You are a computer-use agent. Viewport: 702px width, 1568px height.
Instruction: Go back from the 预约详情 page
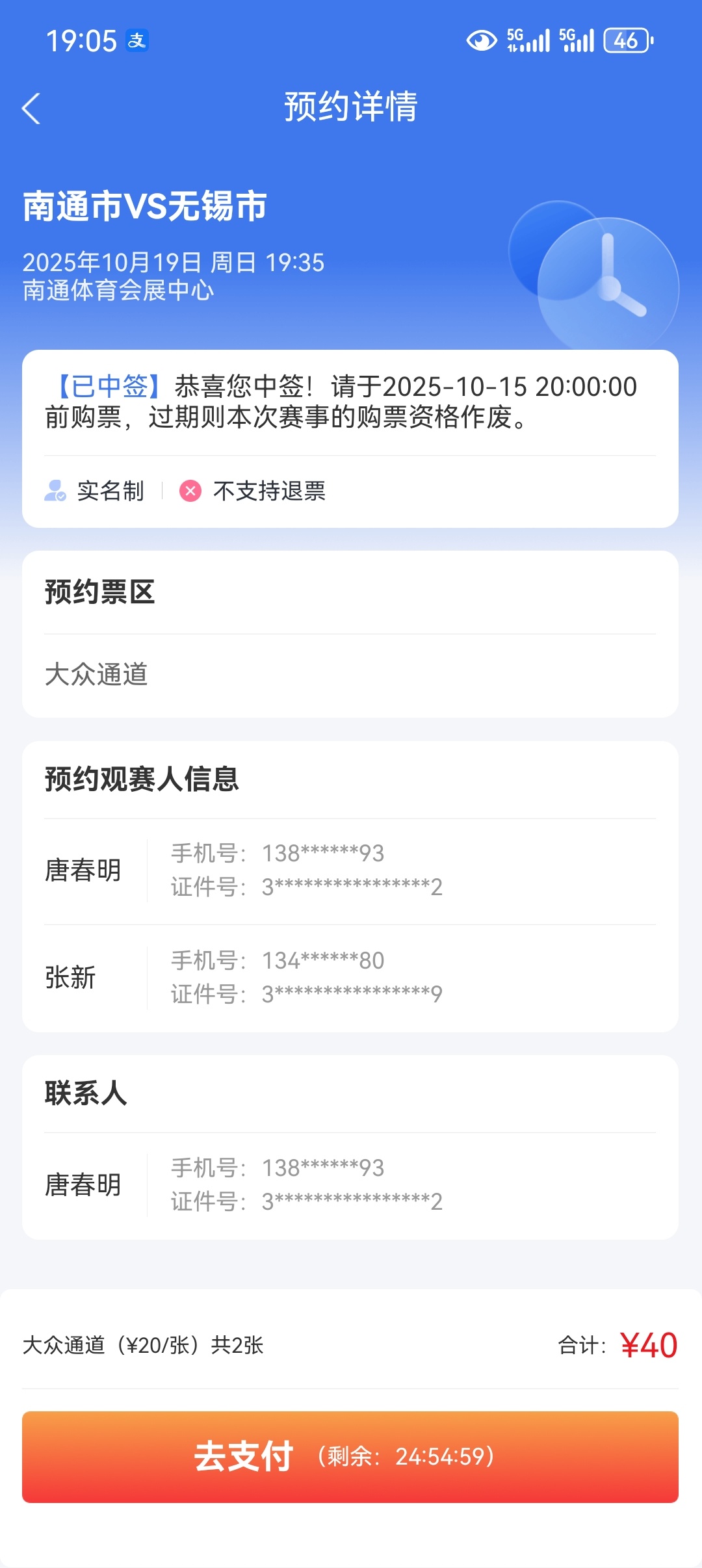tap(31, 108)
